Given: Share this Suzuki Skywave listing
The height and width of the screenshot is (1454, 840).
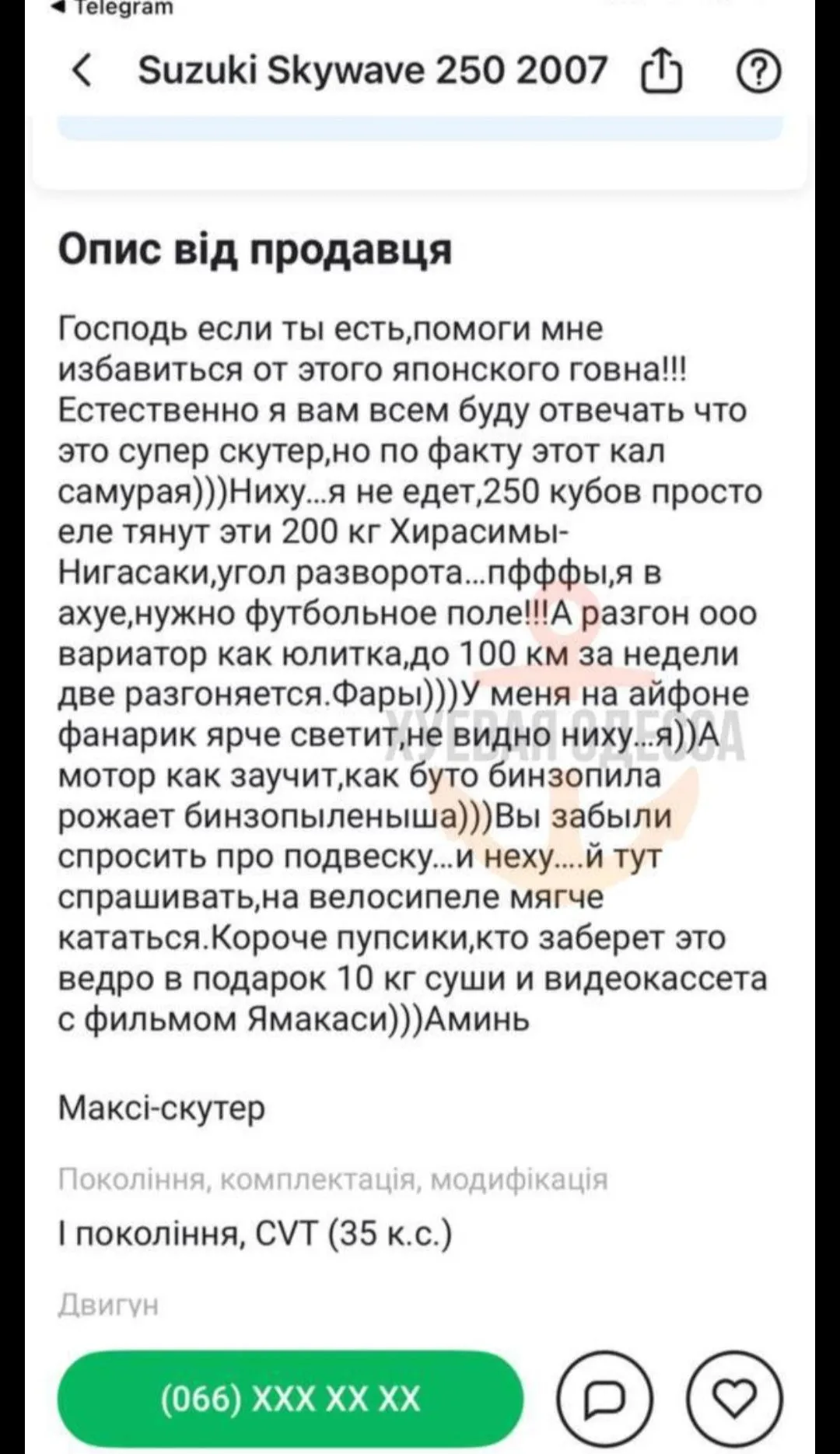Looking at the screenshot, I should [x=661, y=71].
